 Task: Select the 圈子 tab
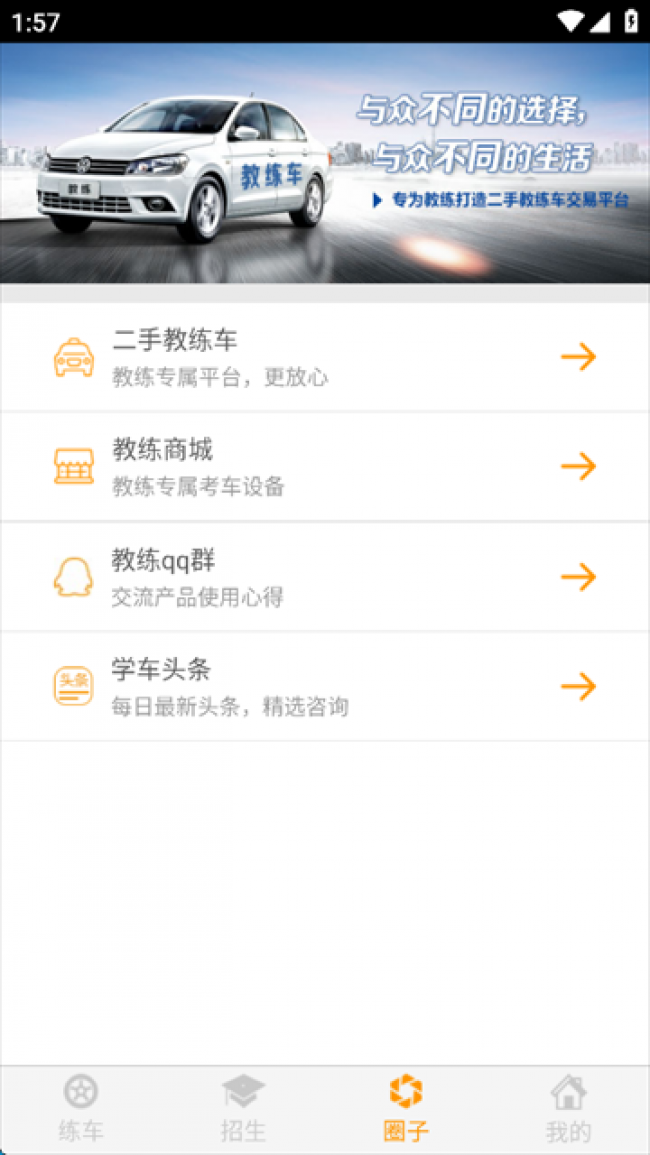405,1108
